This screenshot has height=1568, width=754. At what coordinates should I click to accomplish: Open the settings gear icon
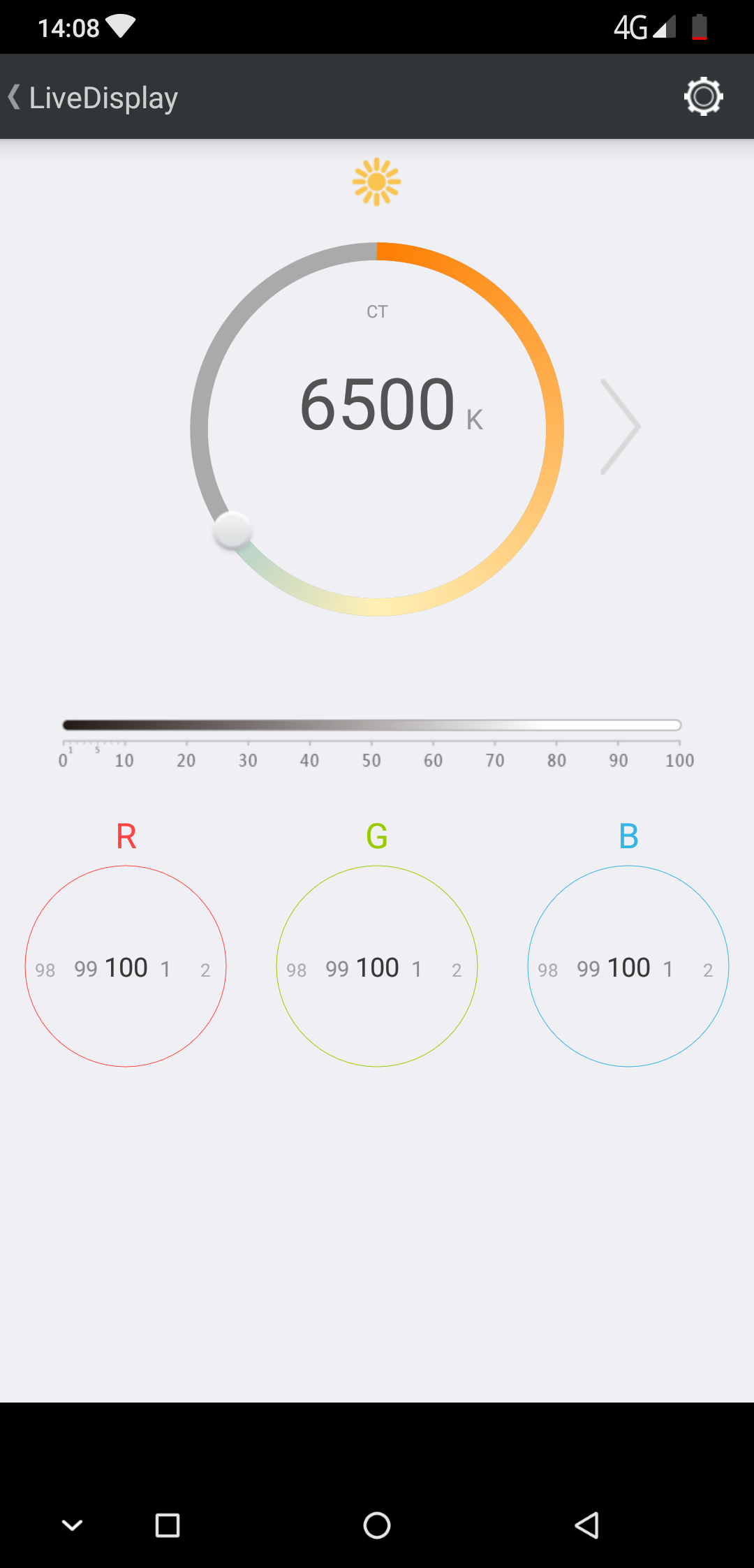[x=703, y=96]
